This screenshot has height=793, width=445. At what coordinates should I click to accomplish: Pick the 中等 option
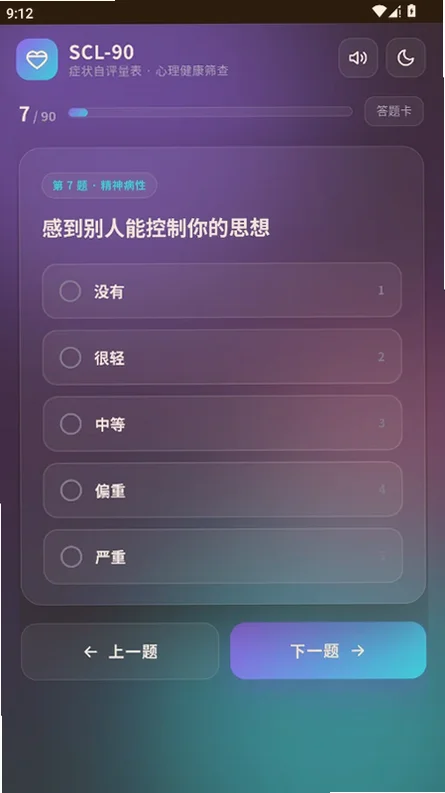click(x=222, y=423)
